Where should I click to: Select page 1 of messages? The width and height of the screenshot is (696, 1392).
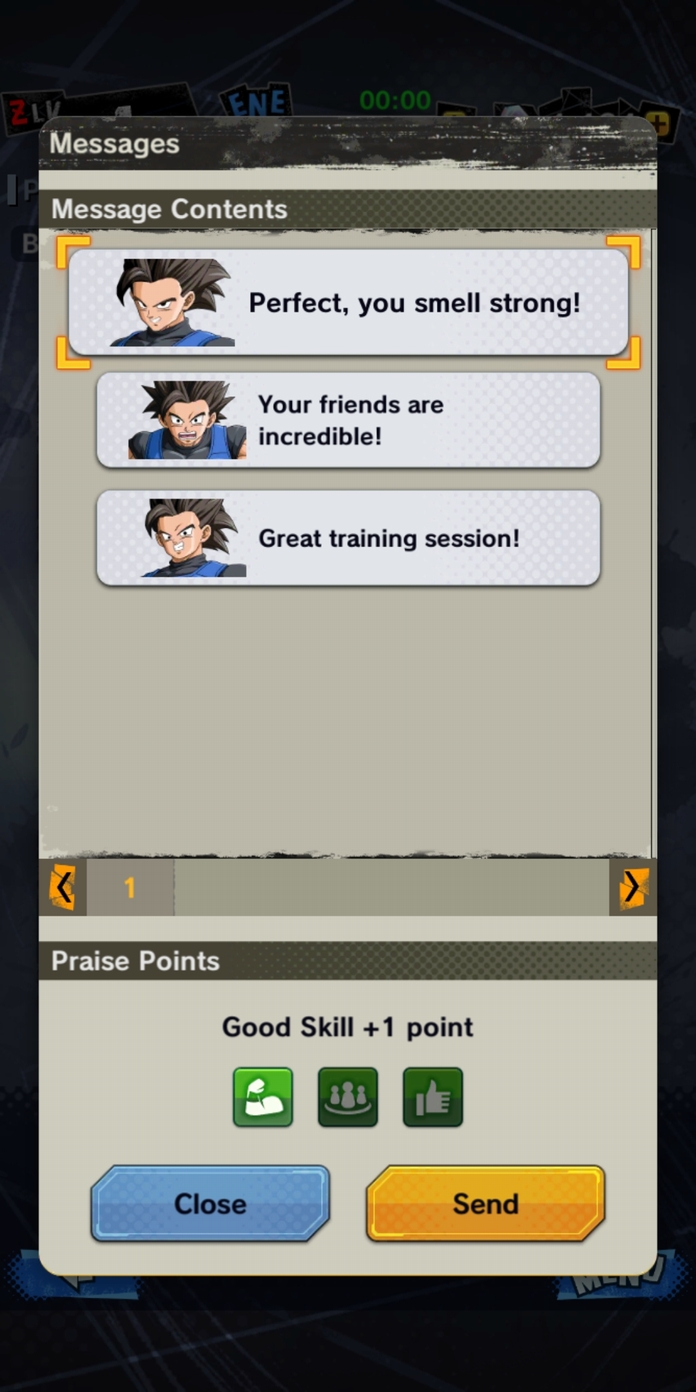coord(130,887)
